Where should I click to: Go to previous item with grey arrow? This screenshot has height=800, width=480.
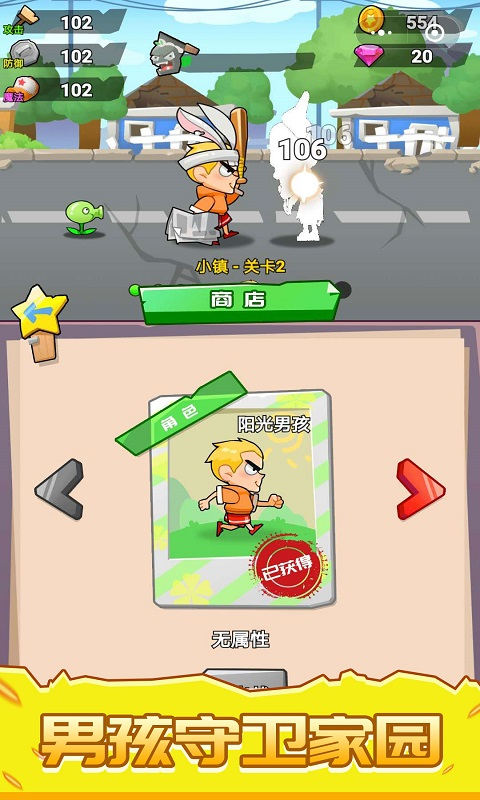click(x=60, y=489)
